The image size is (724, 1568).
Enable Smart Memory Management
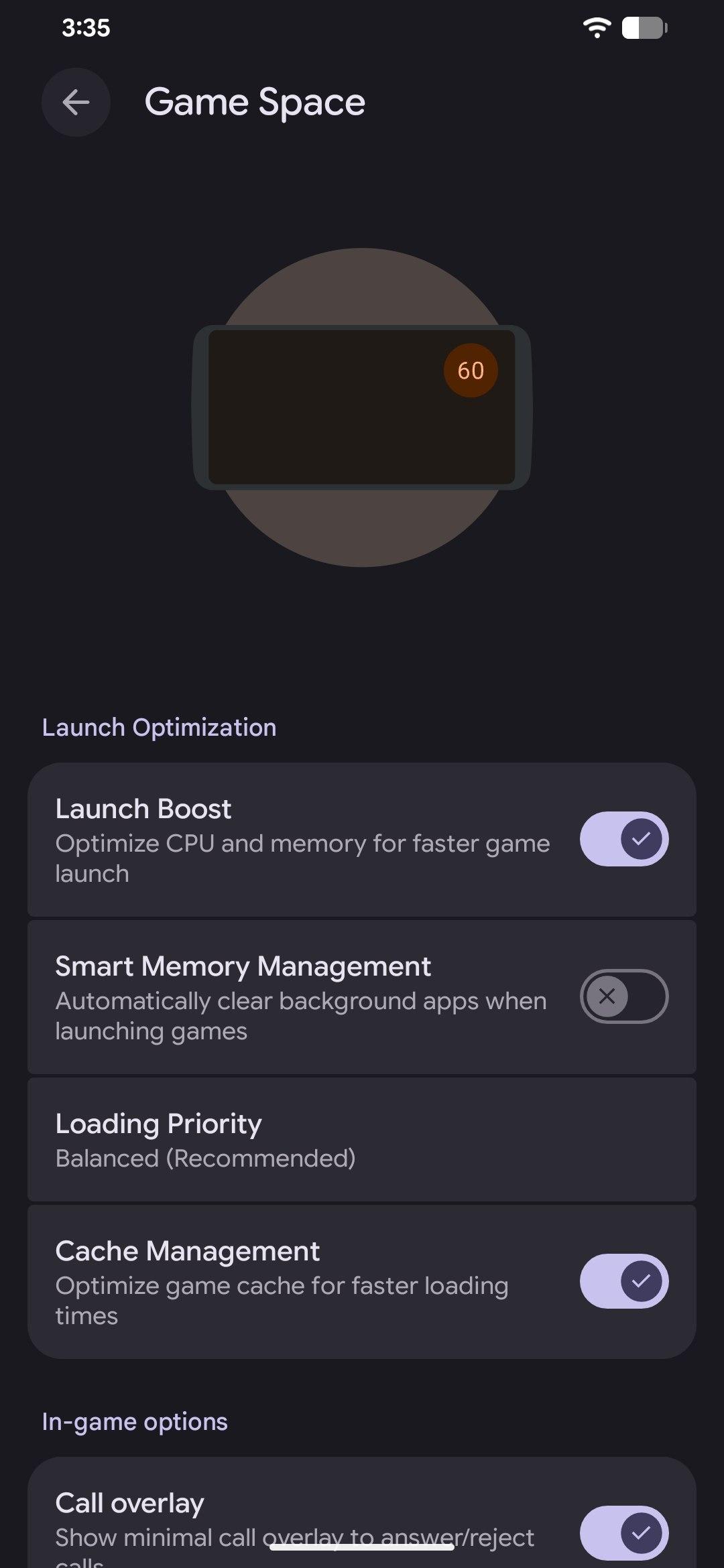[623, 996]
